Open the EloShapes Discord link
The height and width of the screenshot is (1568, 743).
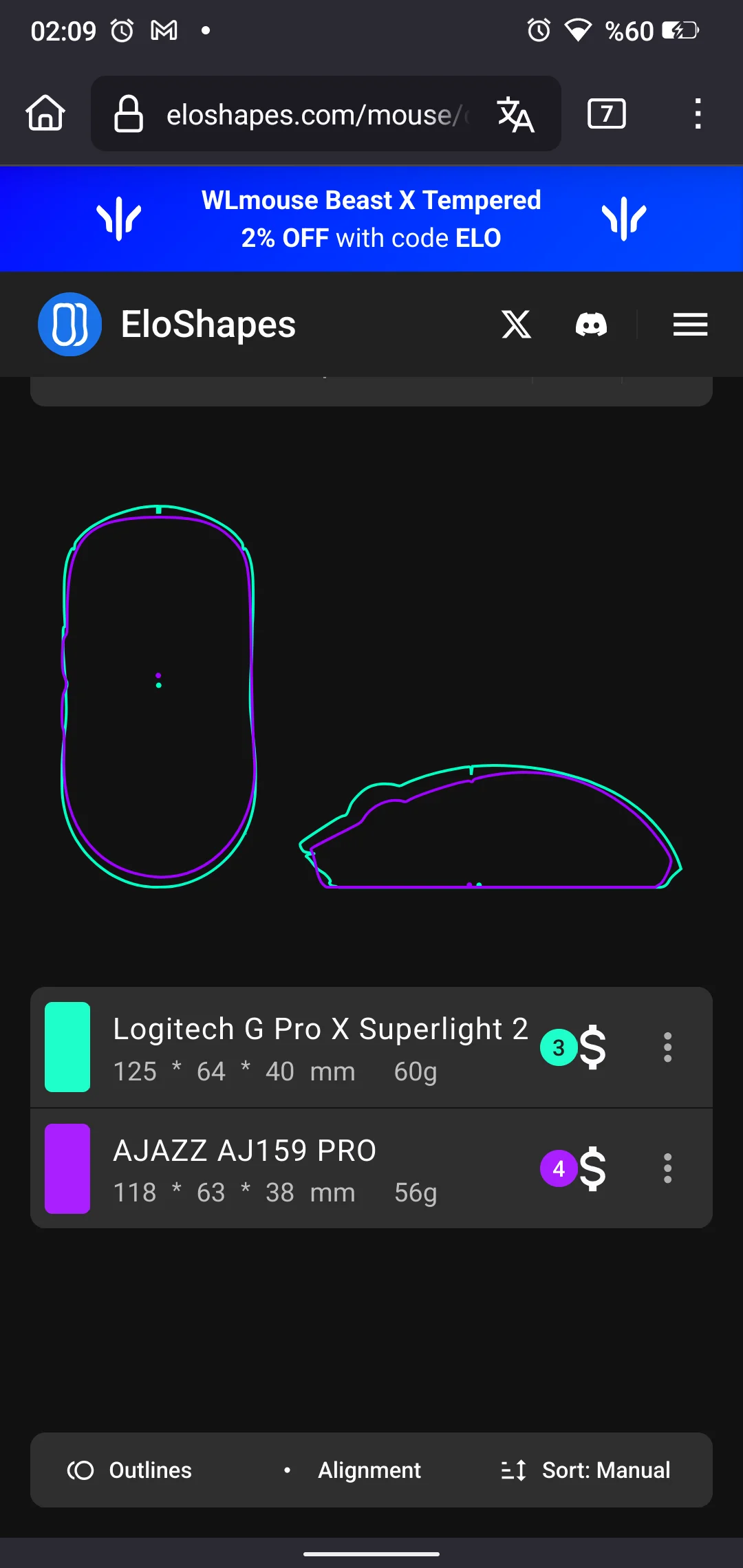pos(591,325)
